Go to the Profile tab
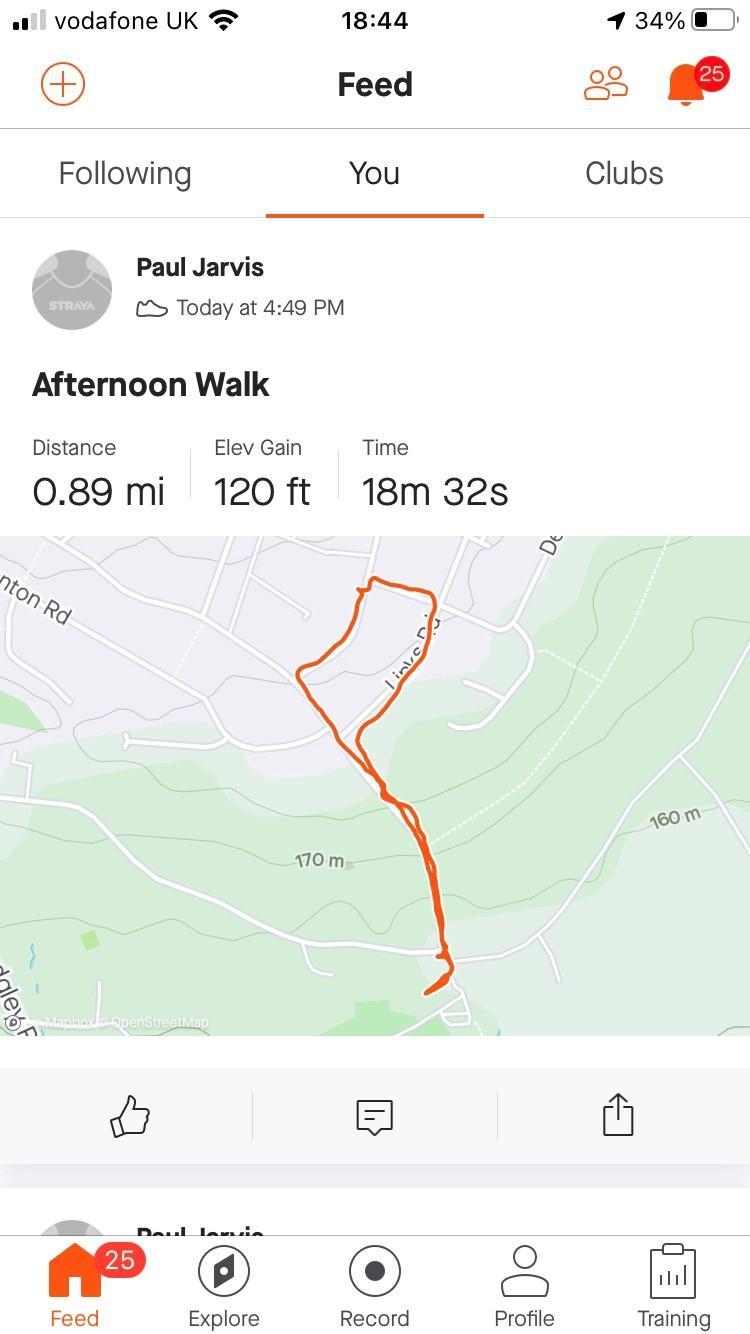 tap(525, 1286)
